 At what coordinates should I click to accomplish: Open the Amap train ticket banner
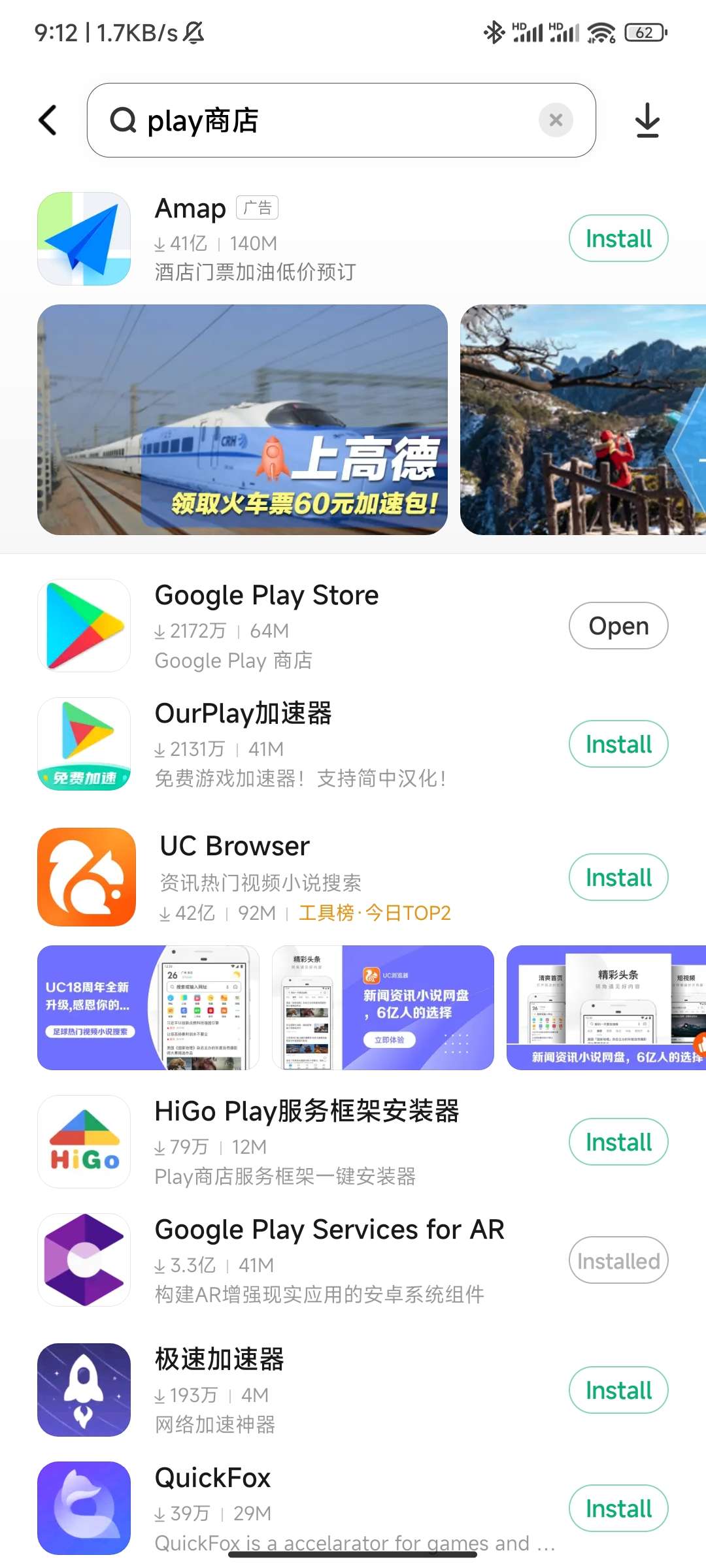pyautogui.click(x=243, y=419)
